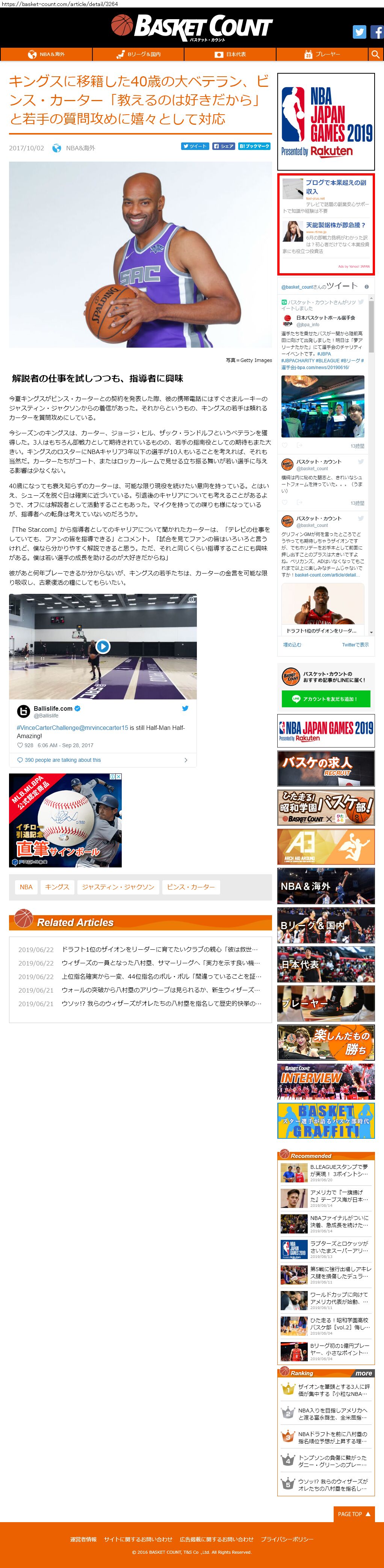This screenshot has height=1568, width=384.
Task: Jump back up with PAGE TOP
Action: pos(354,1514)
